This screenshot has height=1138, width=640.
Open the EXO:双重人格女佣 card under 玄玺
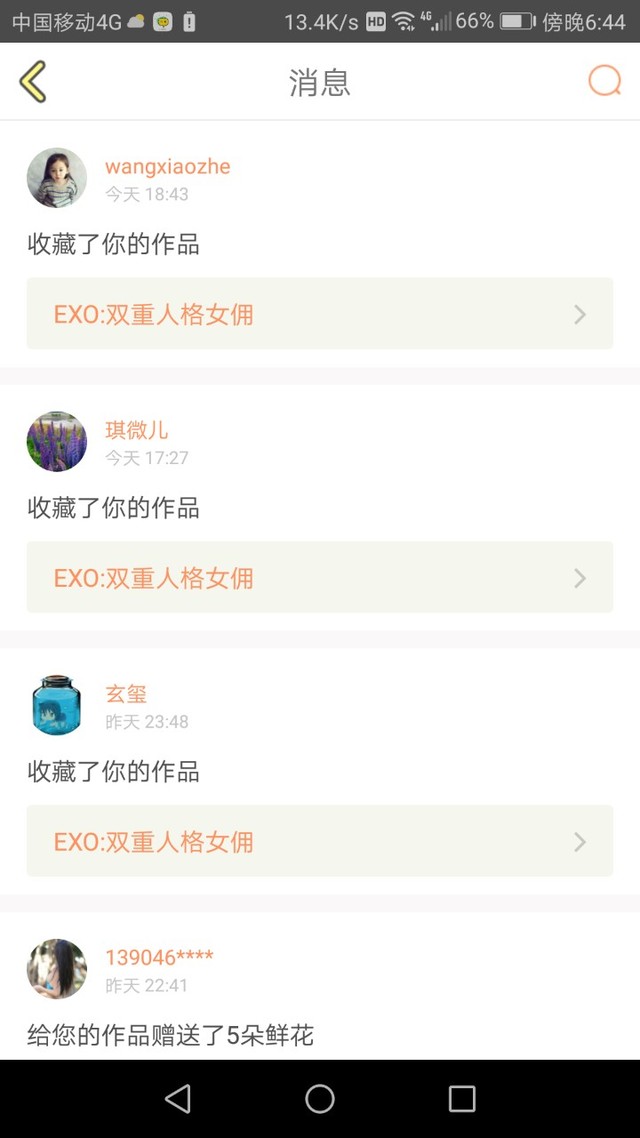[319, 842]
